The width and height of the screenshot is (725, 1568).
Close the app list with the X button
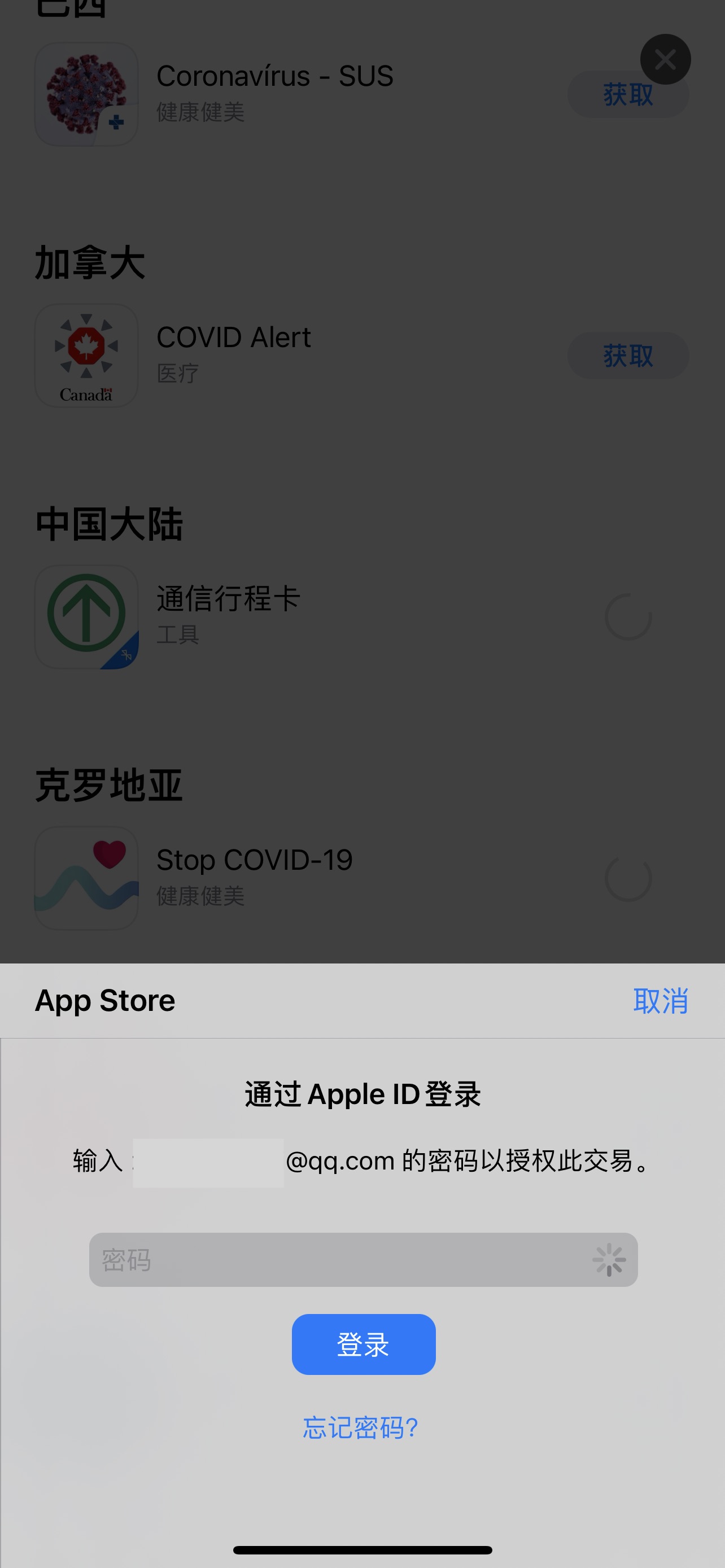click(665, 60)
